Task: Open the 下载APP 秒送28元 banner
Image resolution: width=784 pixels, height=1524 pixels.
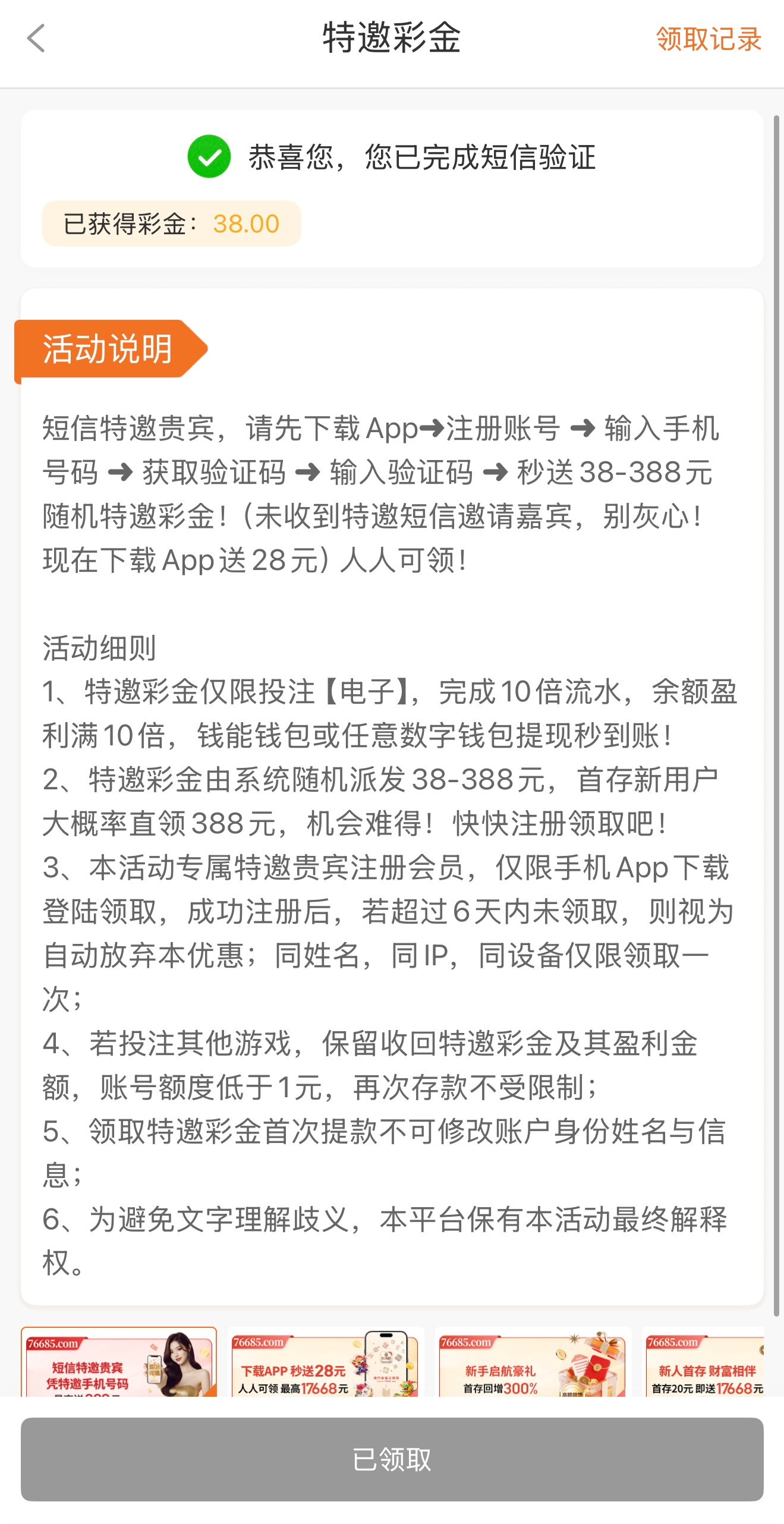Action: click(x=326, y=1361)
